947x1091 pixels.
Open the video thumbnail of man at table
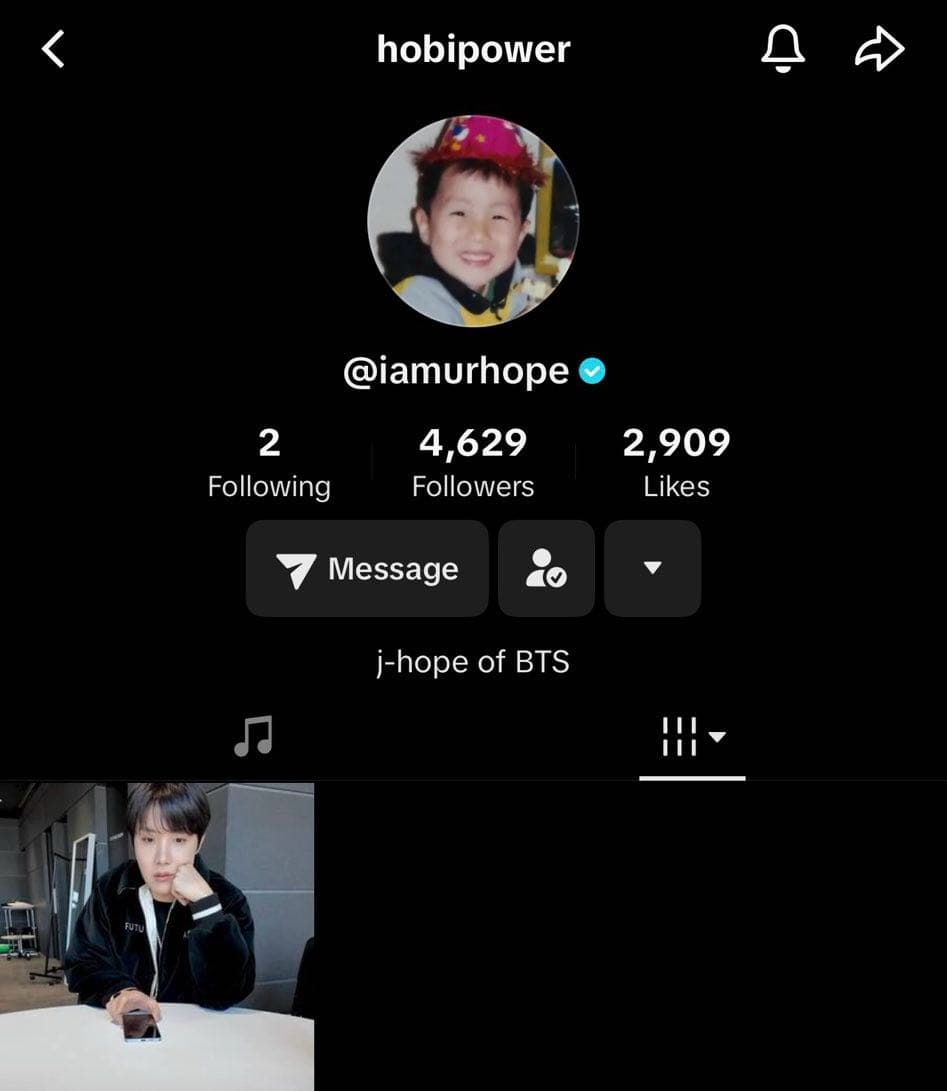pos(157,935)
